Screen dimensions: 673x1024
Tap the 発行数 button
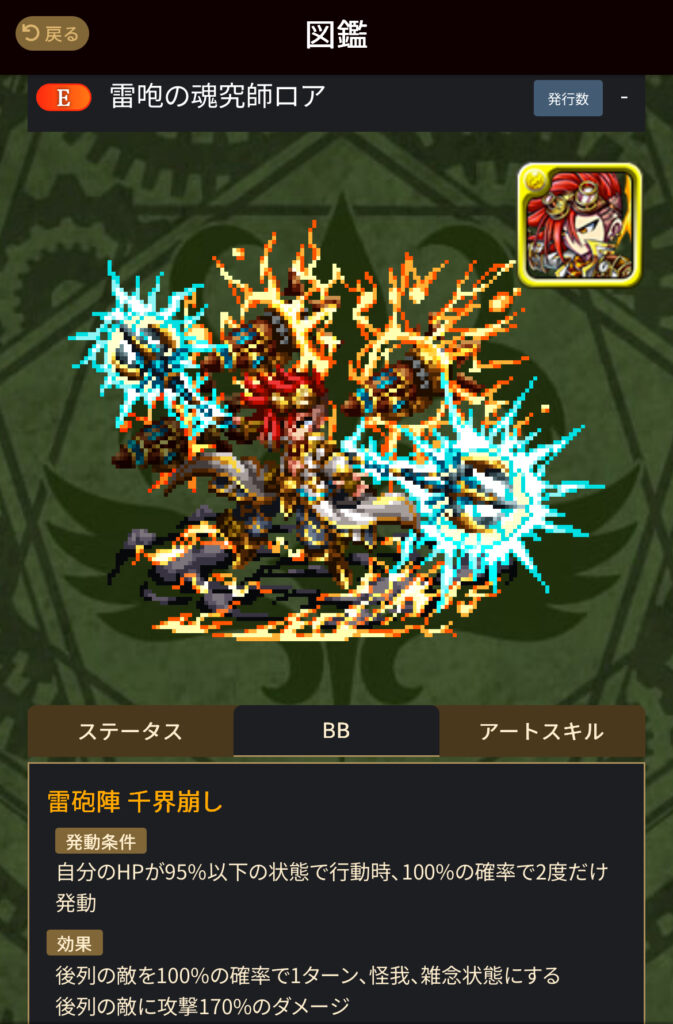567,99
